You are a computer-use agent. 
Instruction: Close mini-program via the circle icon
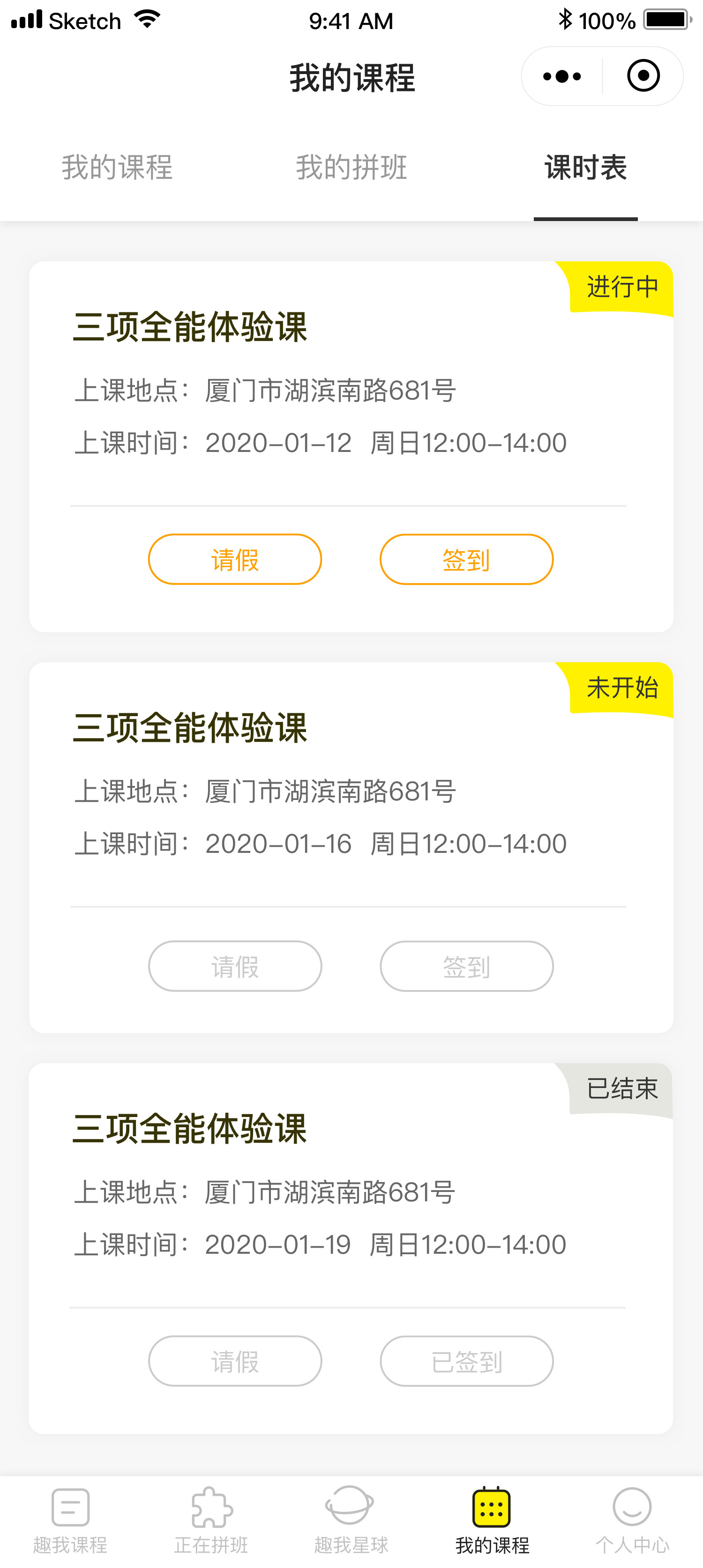[x=643, y=76]
